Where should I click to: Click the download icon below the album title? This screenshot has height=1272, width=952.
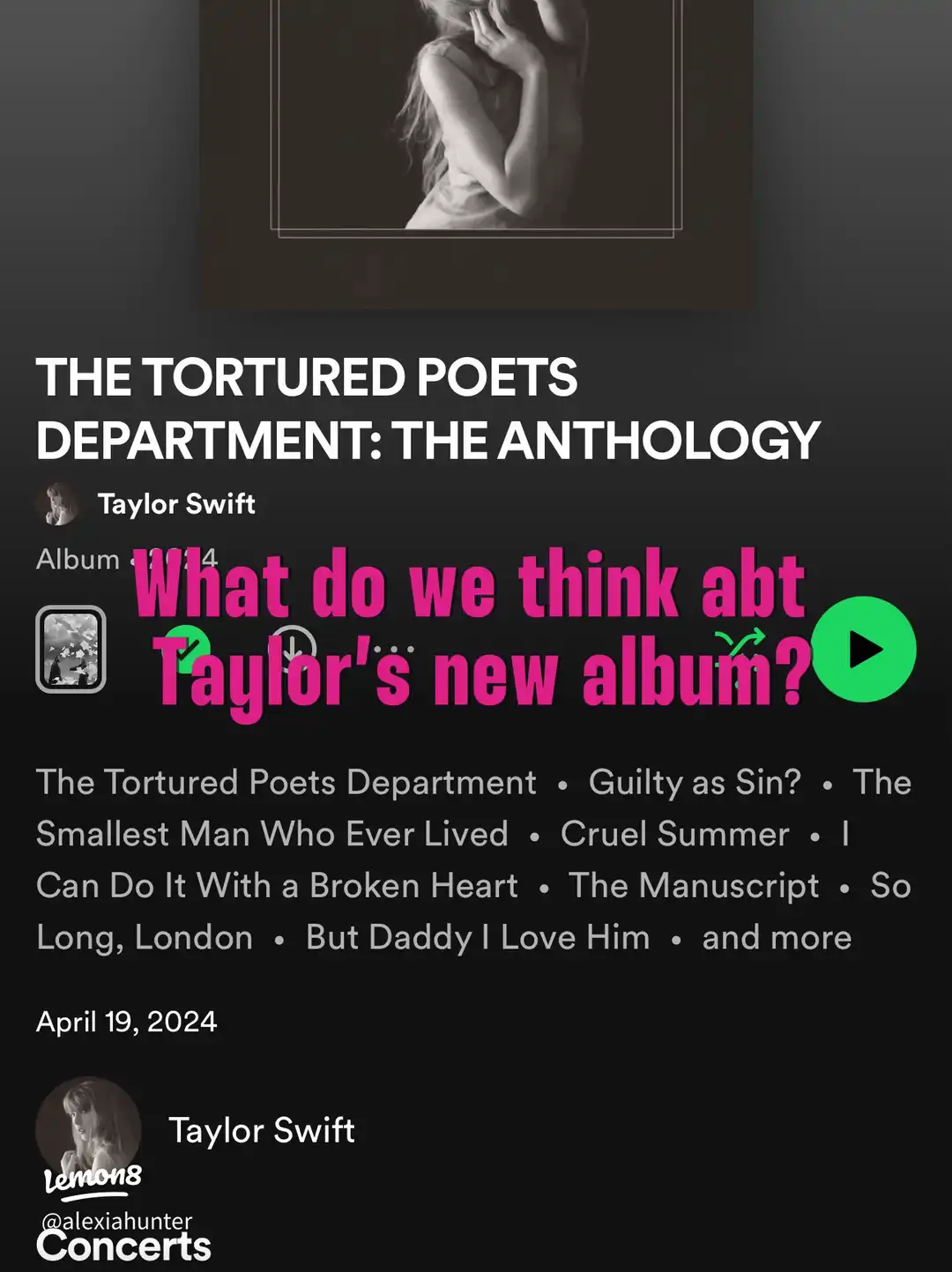tap(294, 650)
